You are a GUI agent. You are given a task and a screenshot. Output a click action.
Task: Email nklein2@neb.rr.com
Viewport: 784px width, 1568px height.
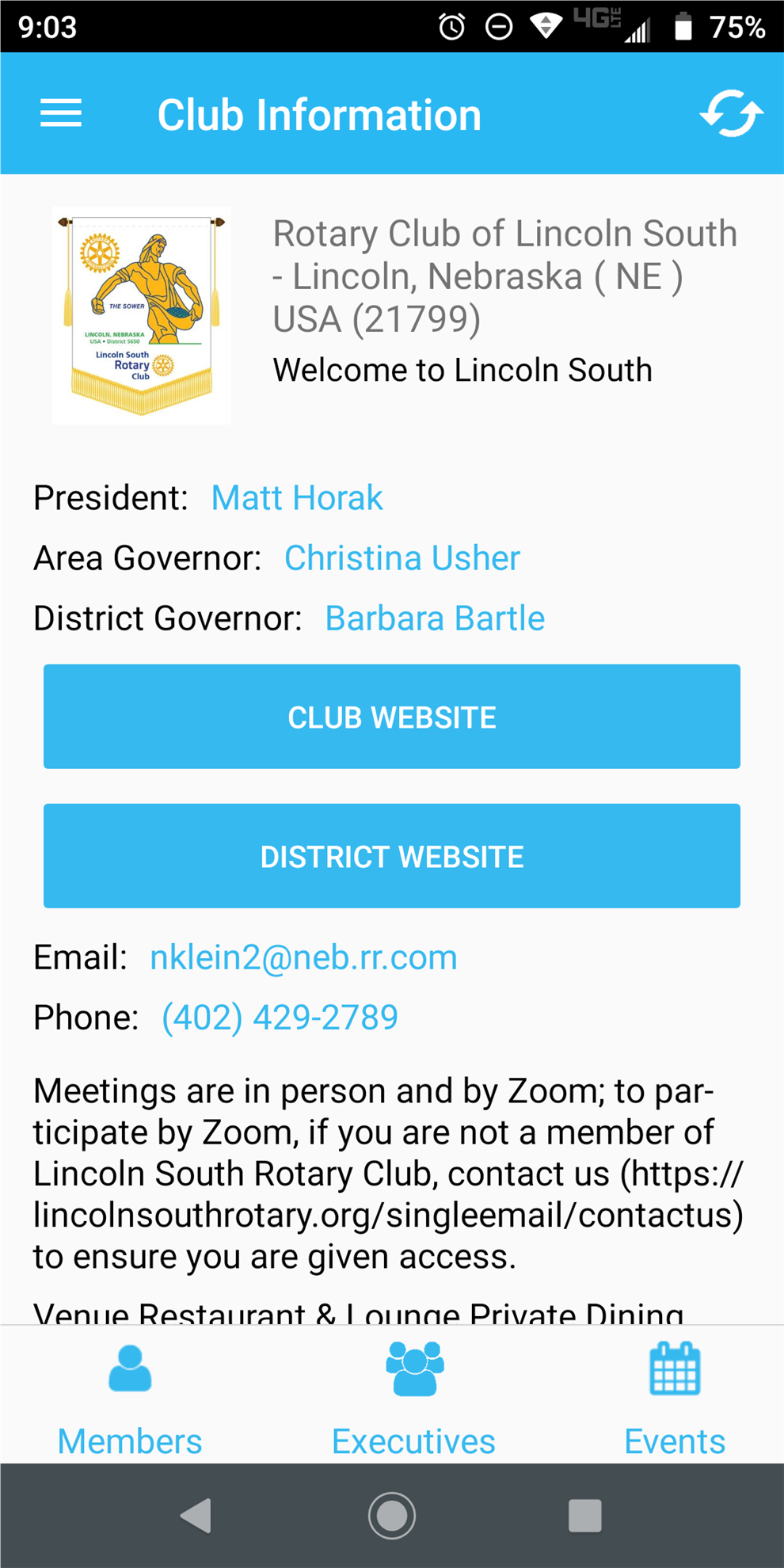click(303, 957)
